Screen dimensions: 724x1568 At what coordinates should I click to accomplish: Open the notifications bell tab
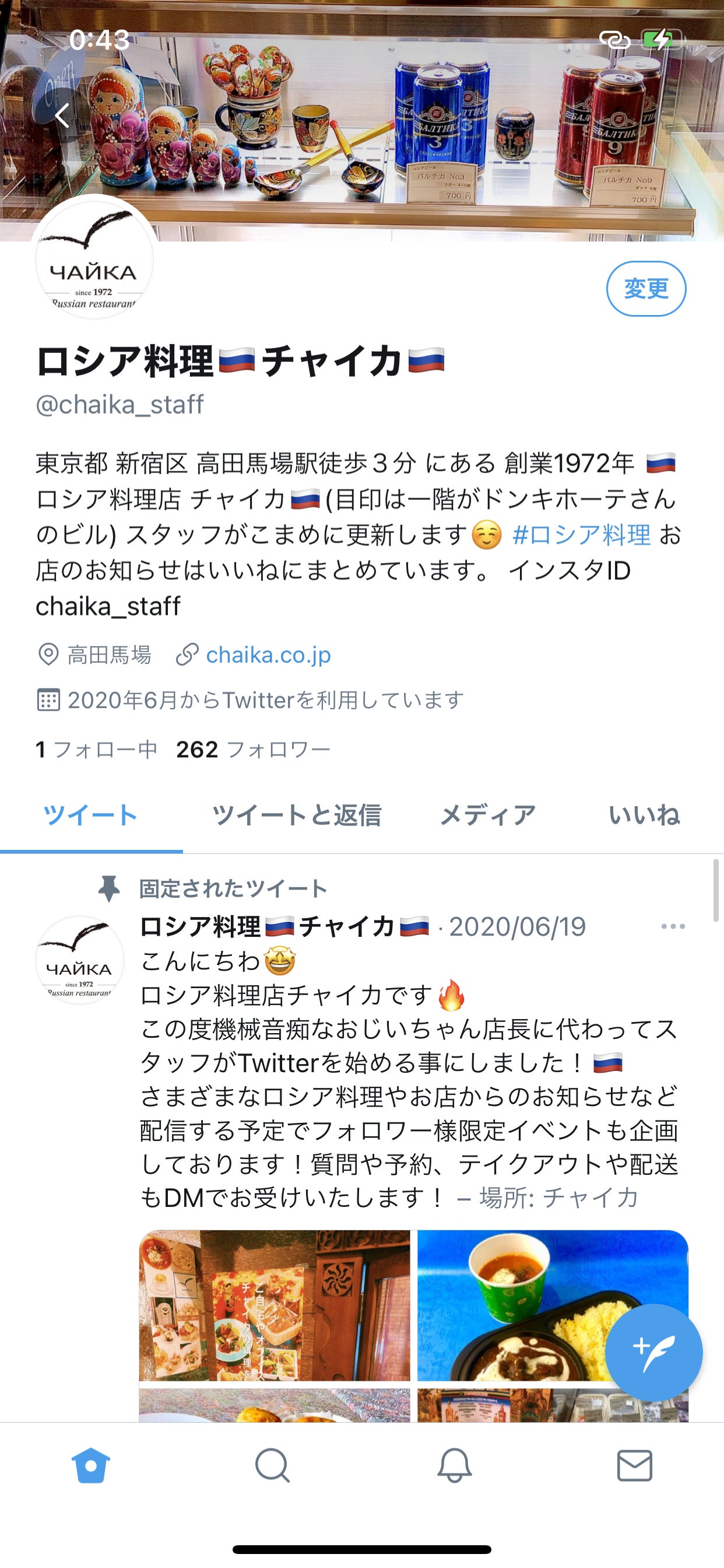pos(455,1466)
